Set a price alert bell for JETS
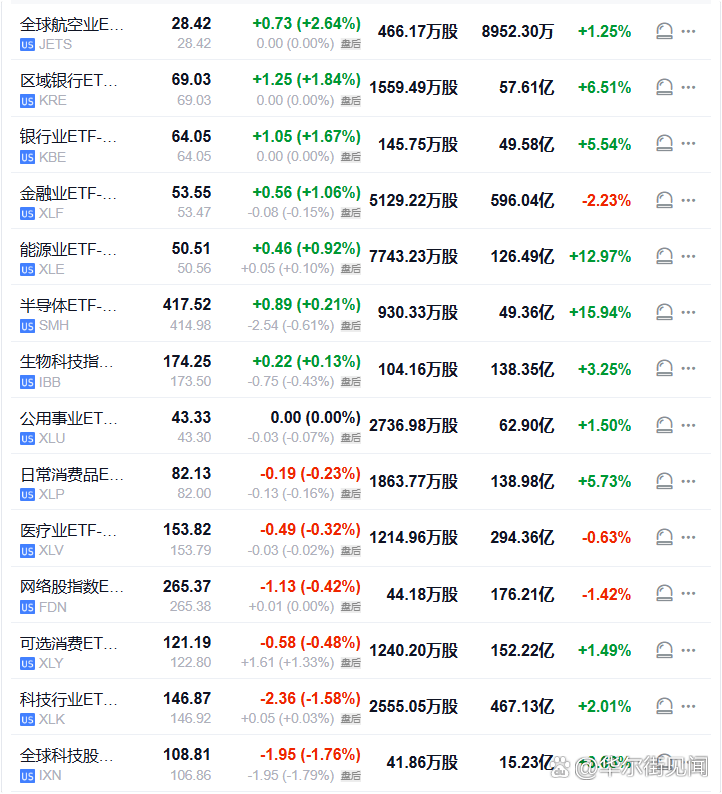The width and height of the screenshot is (722, 794). point(664,32)
